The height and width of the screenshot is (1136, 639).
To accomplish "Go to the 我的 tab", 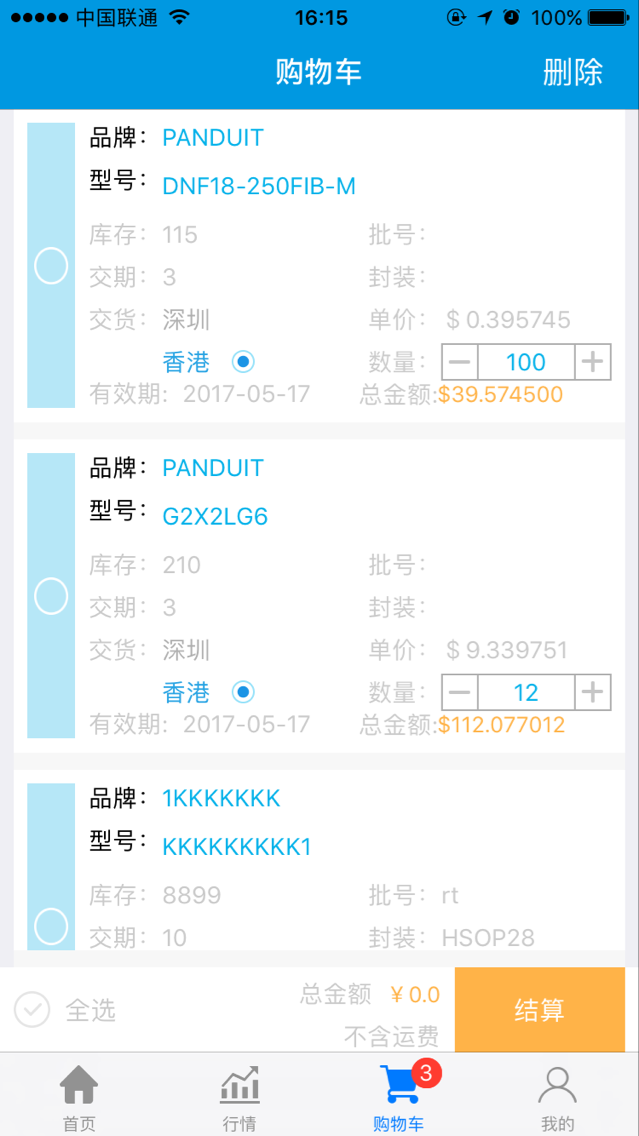I will click(558, 1097).
